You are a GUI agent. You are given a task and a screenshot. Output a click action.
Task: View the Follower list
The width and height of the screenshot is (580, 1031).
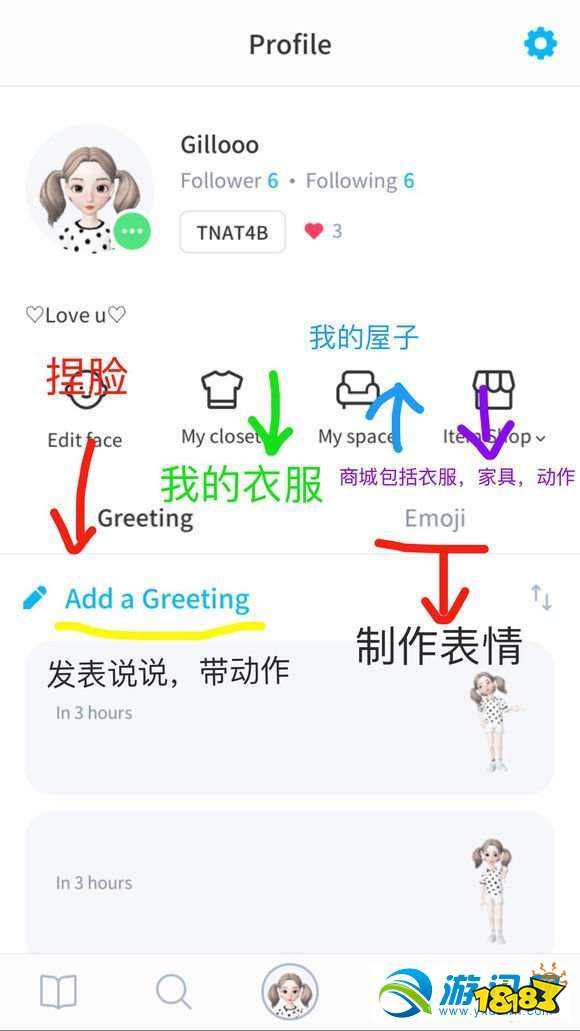click(x=230, y=181)
